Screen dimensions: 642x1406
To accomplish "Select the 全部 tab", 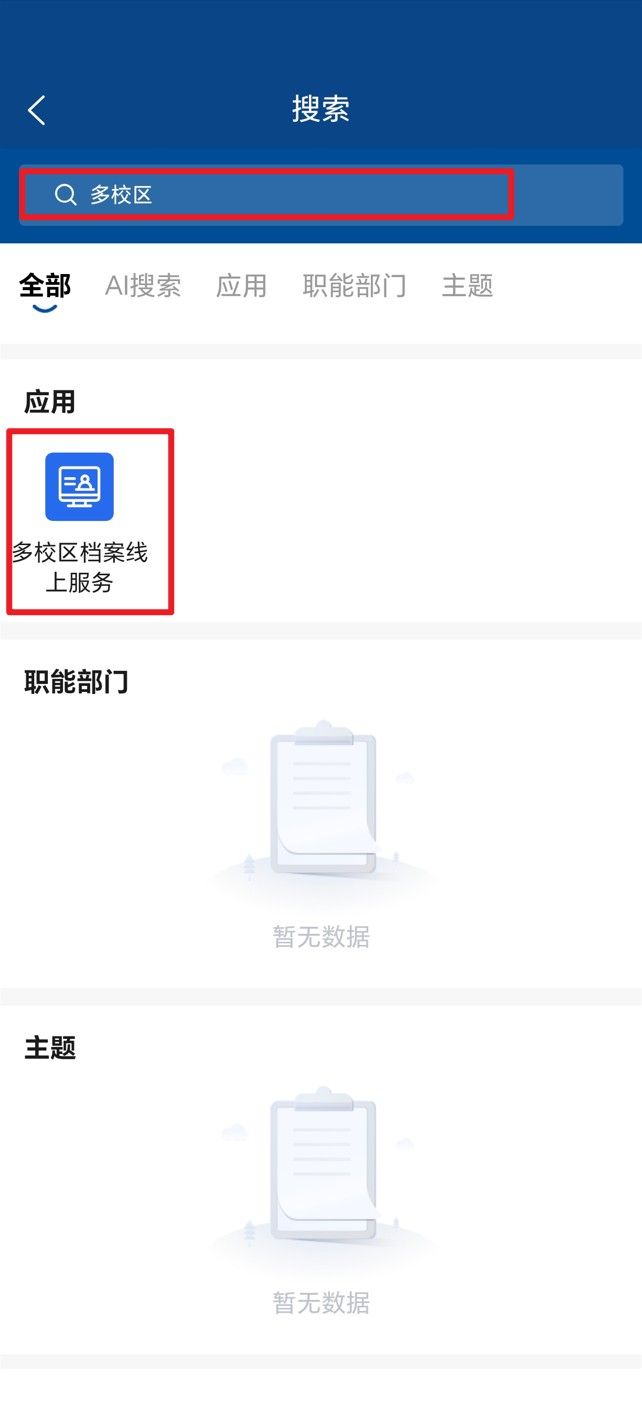I will 45,286.
